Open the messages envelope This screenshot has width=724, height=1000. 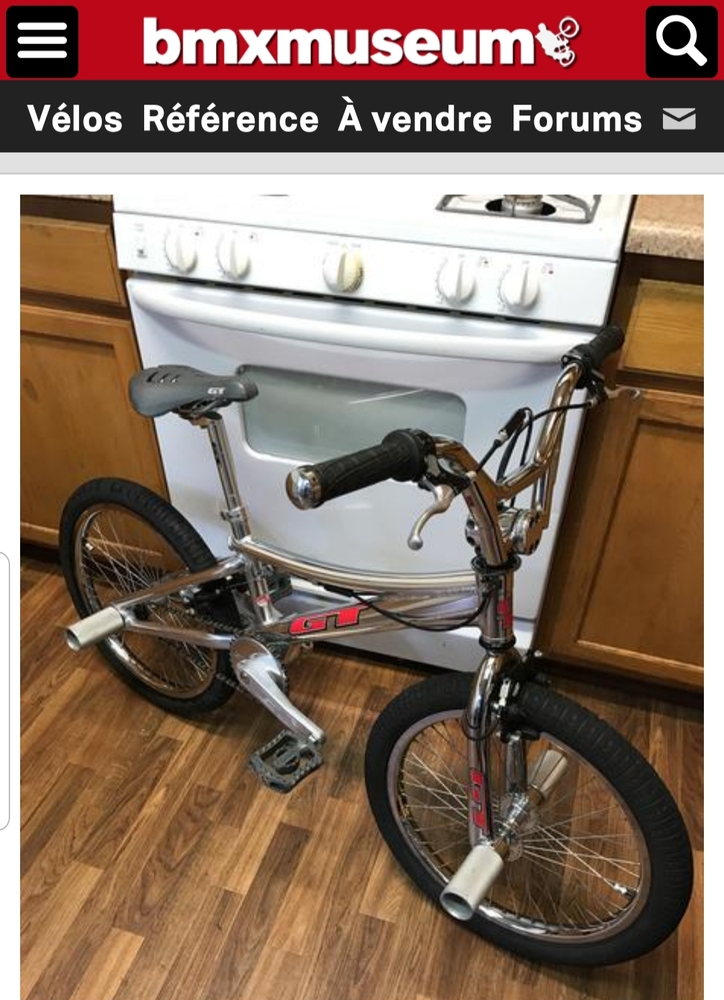point(679,120)
